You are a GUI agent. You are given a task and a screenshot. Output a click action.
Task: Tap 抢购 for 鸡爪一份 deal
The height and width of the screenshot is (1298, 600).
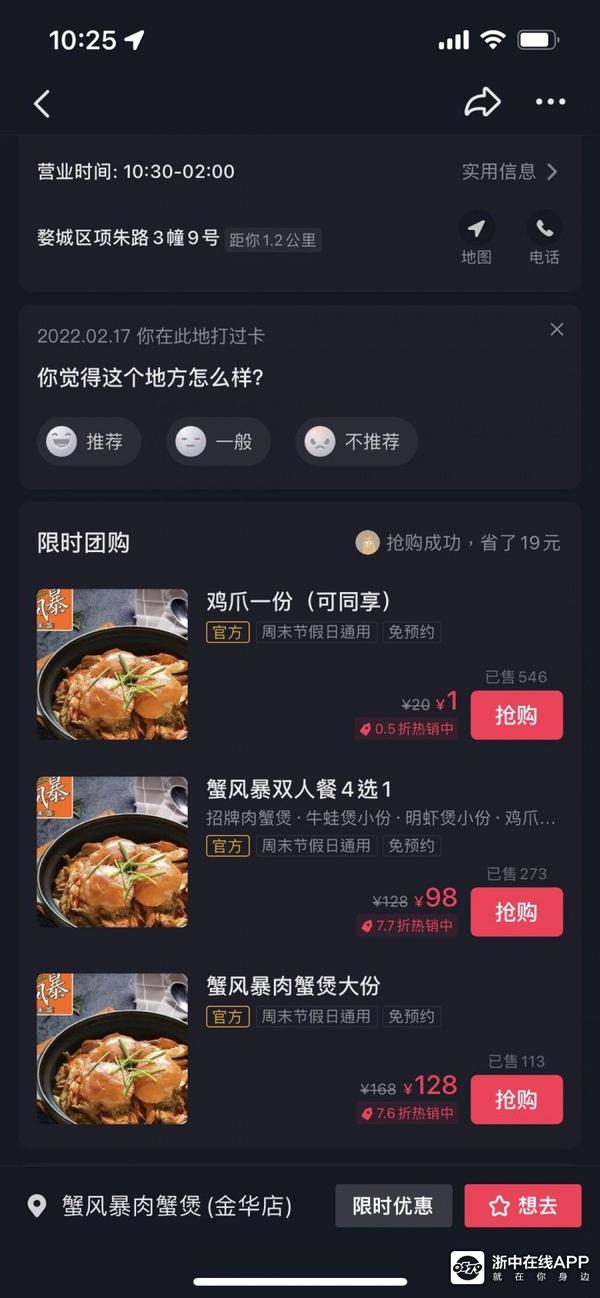click(x=516, y=715)
